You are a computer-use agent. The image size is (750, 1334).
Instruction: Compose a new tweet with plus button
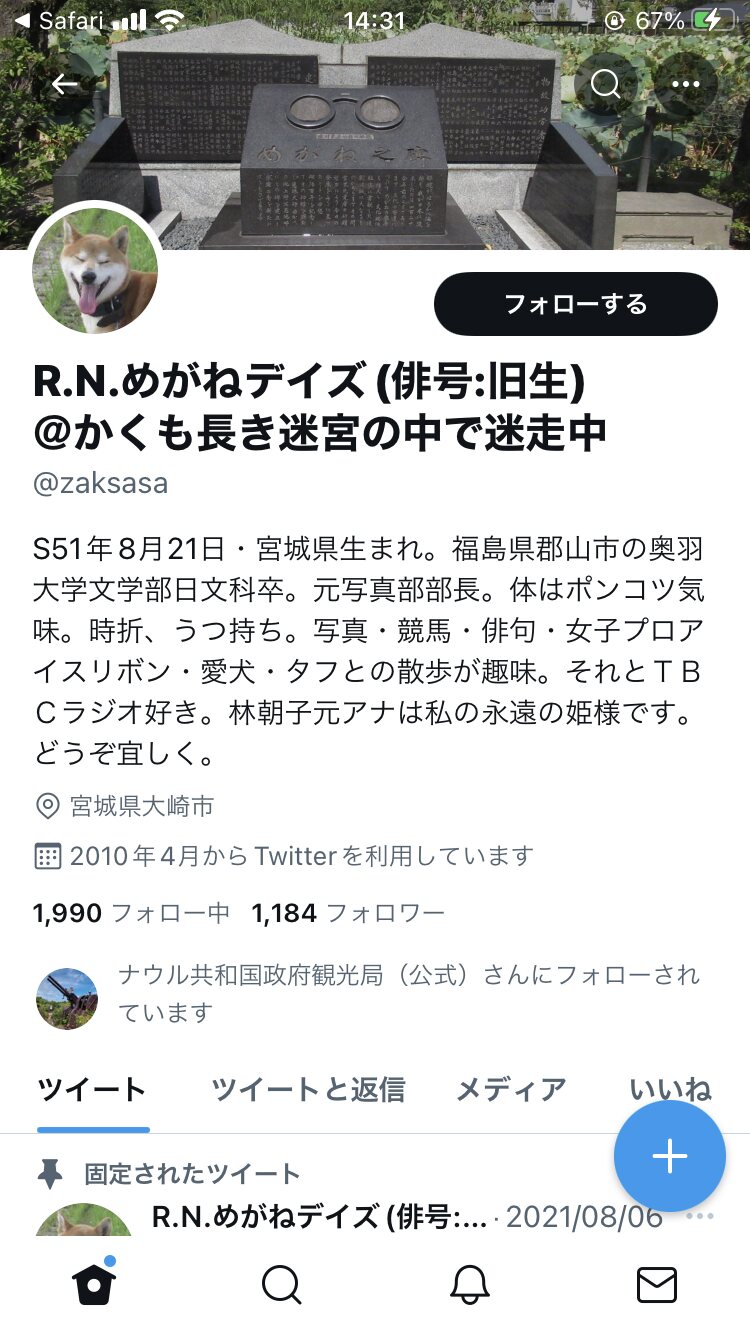[x=669, y=1156]
